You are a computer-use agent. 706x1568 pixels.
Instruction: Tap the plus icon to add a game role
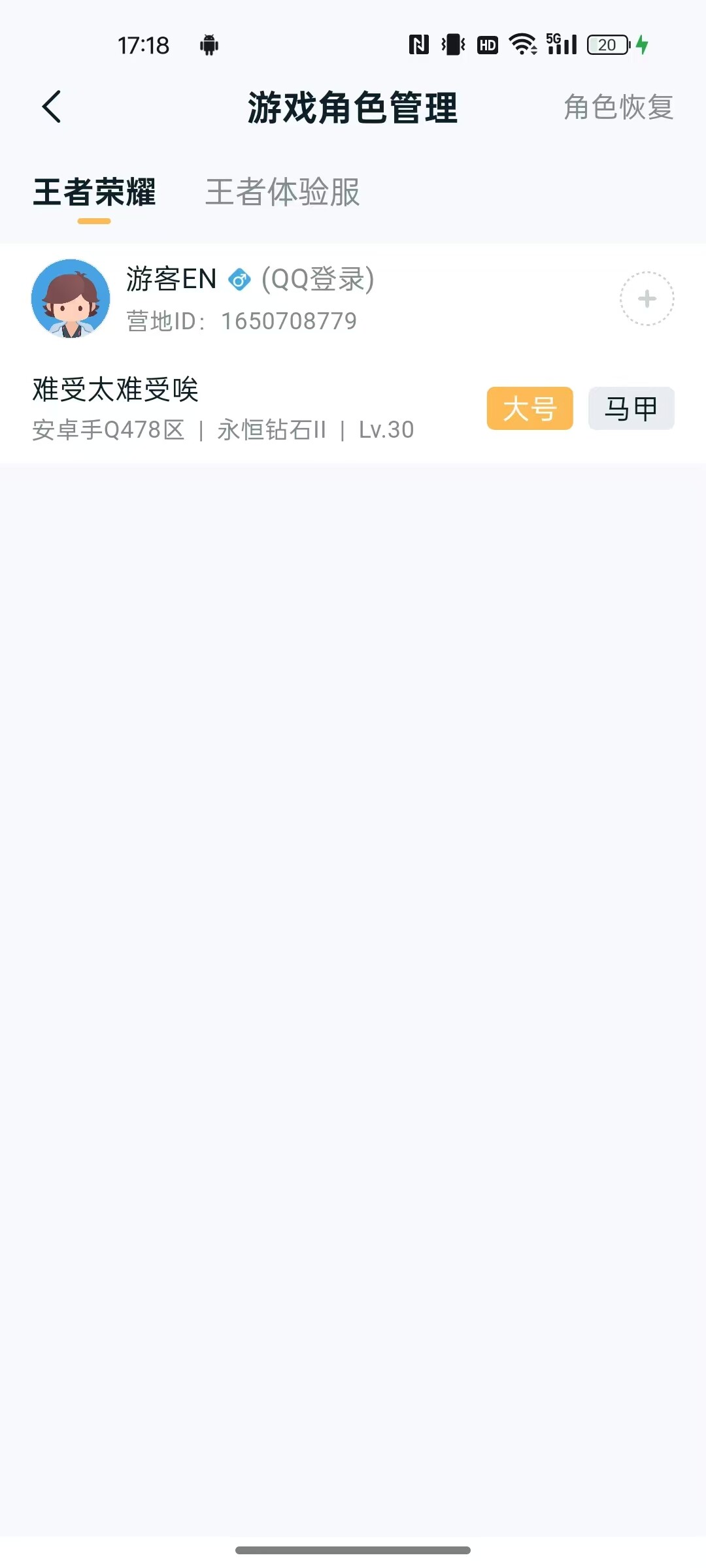pyautogui.click(x=646, y=297)
